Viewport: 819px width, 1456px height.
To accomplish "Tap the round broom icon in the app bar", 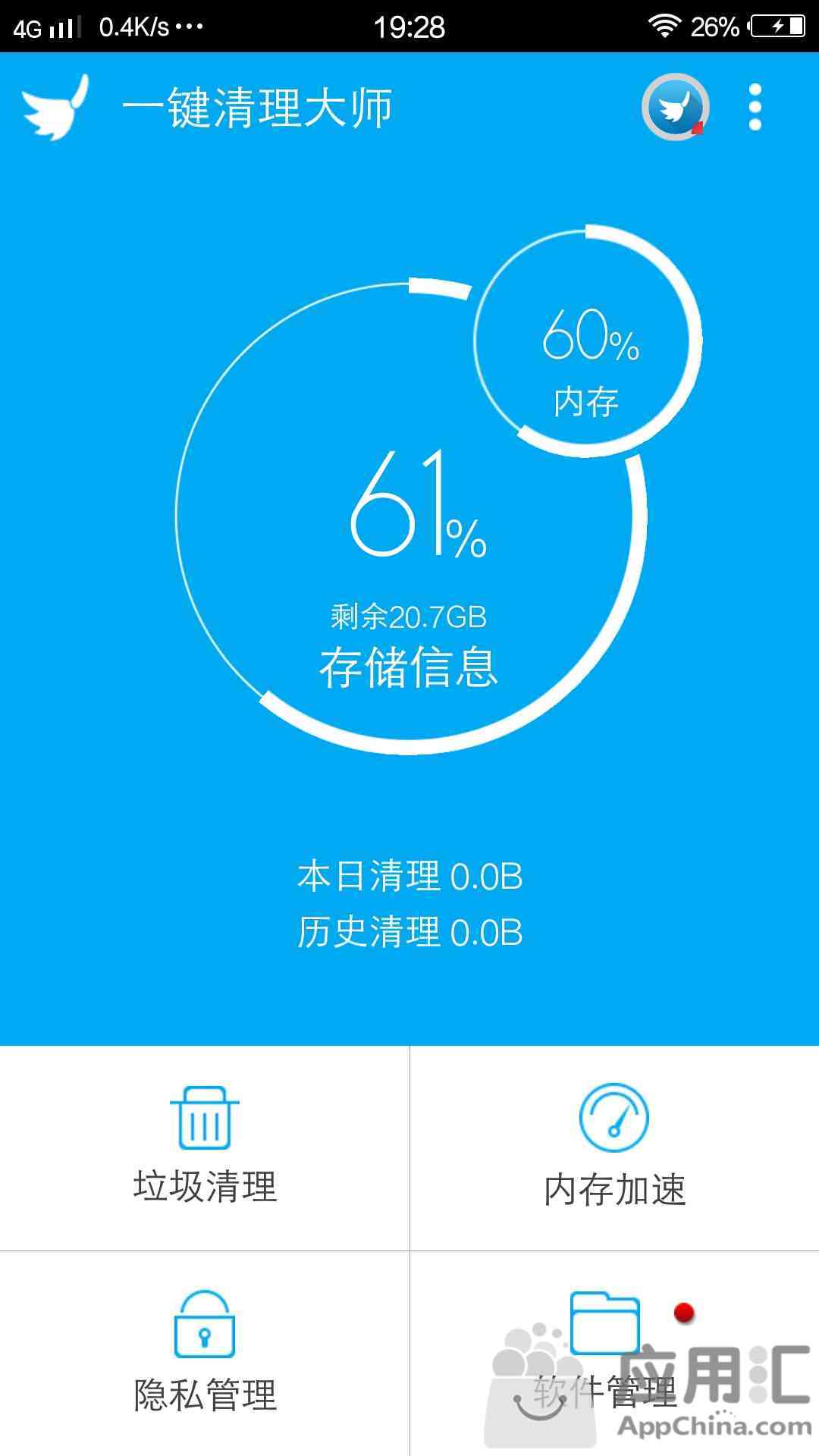I will point(676,107).
